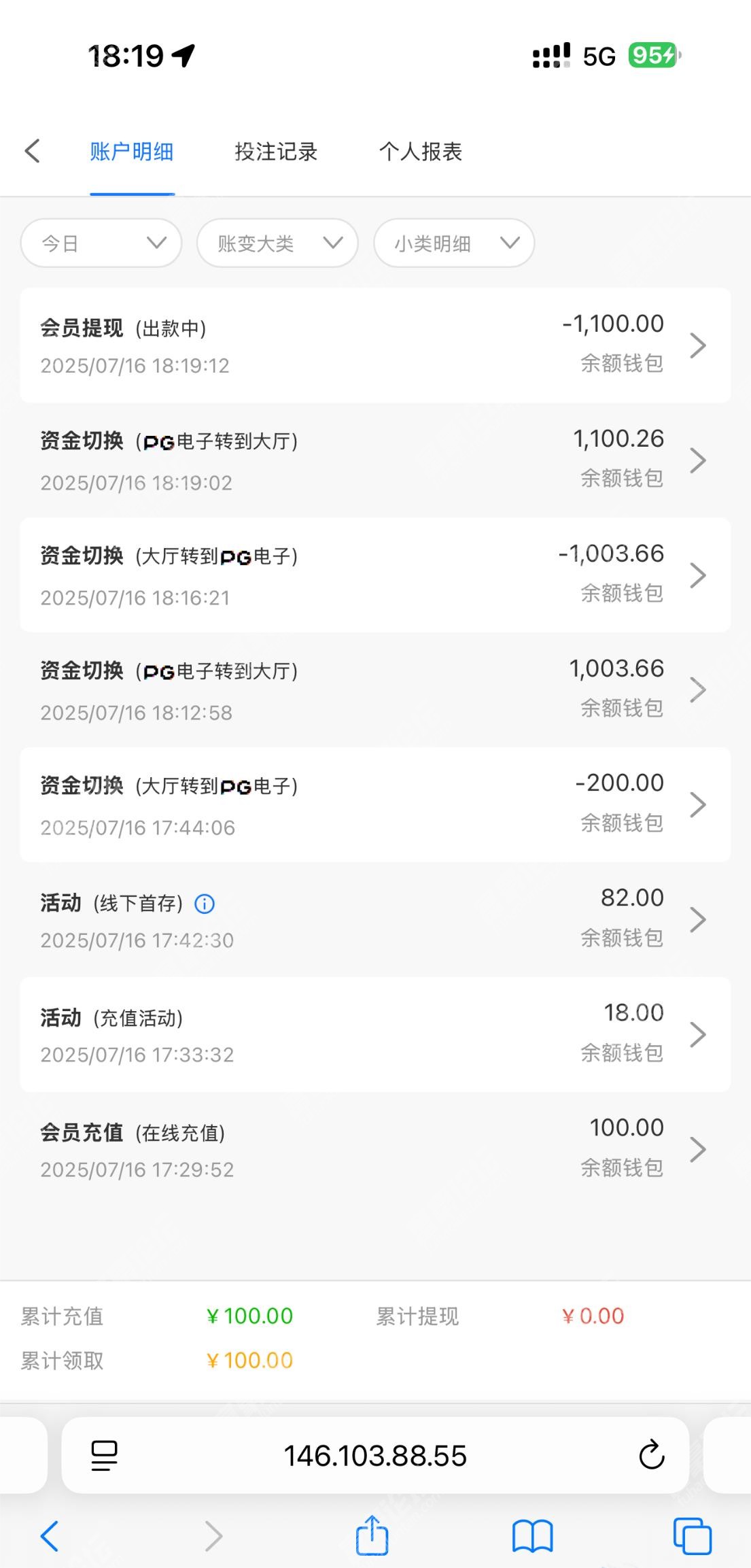Image resolution: width=751 pixels, height=1568 pixels.
Task: Open the 充值活动 18.00 record
Action: 375,1035
